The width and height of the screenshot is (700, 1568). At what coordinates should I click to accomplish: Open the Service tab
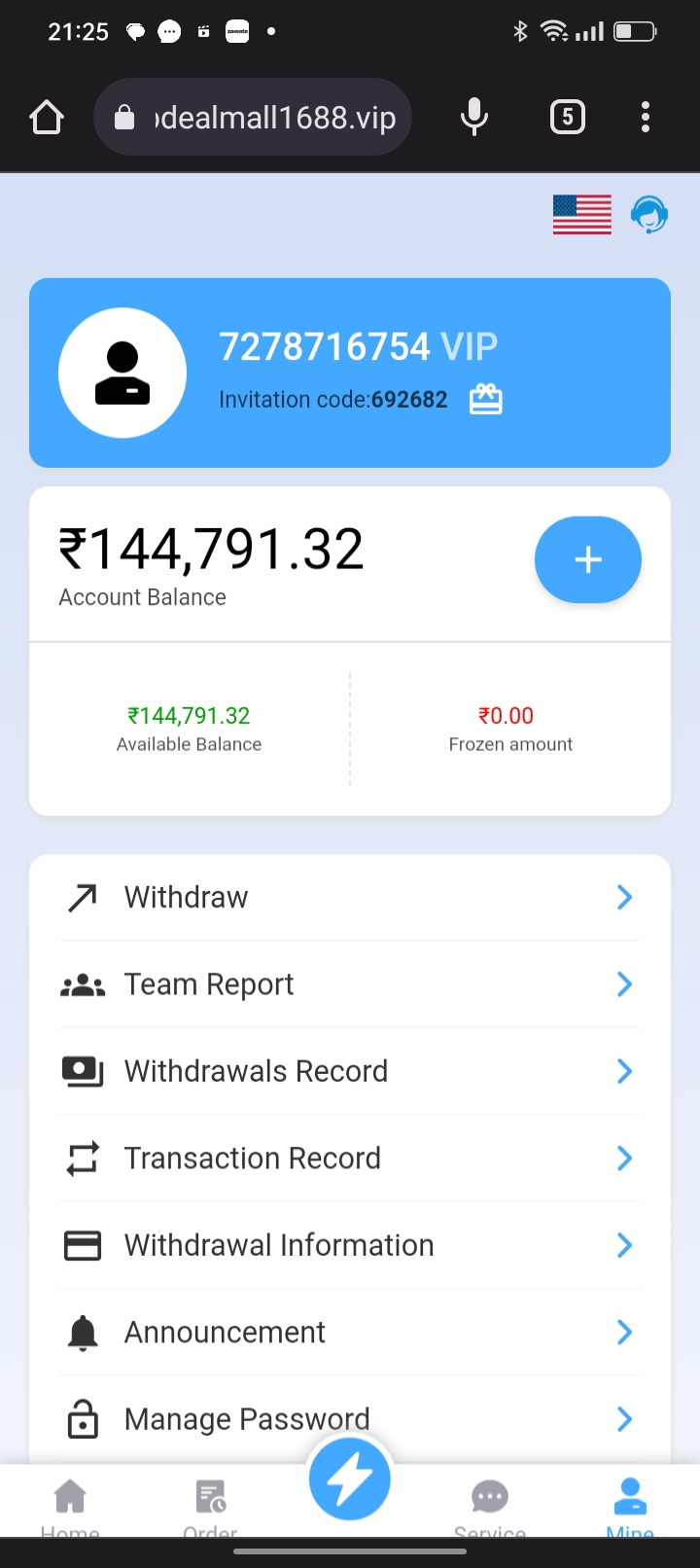(x=490, y=1503)
